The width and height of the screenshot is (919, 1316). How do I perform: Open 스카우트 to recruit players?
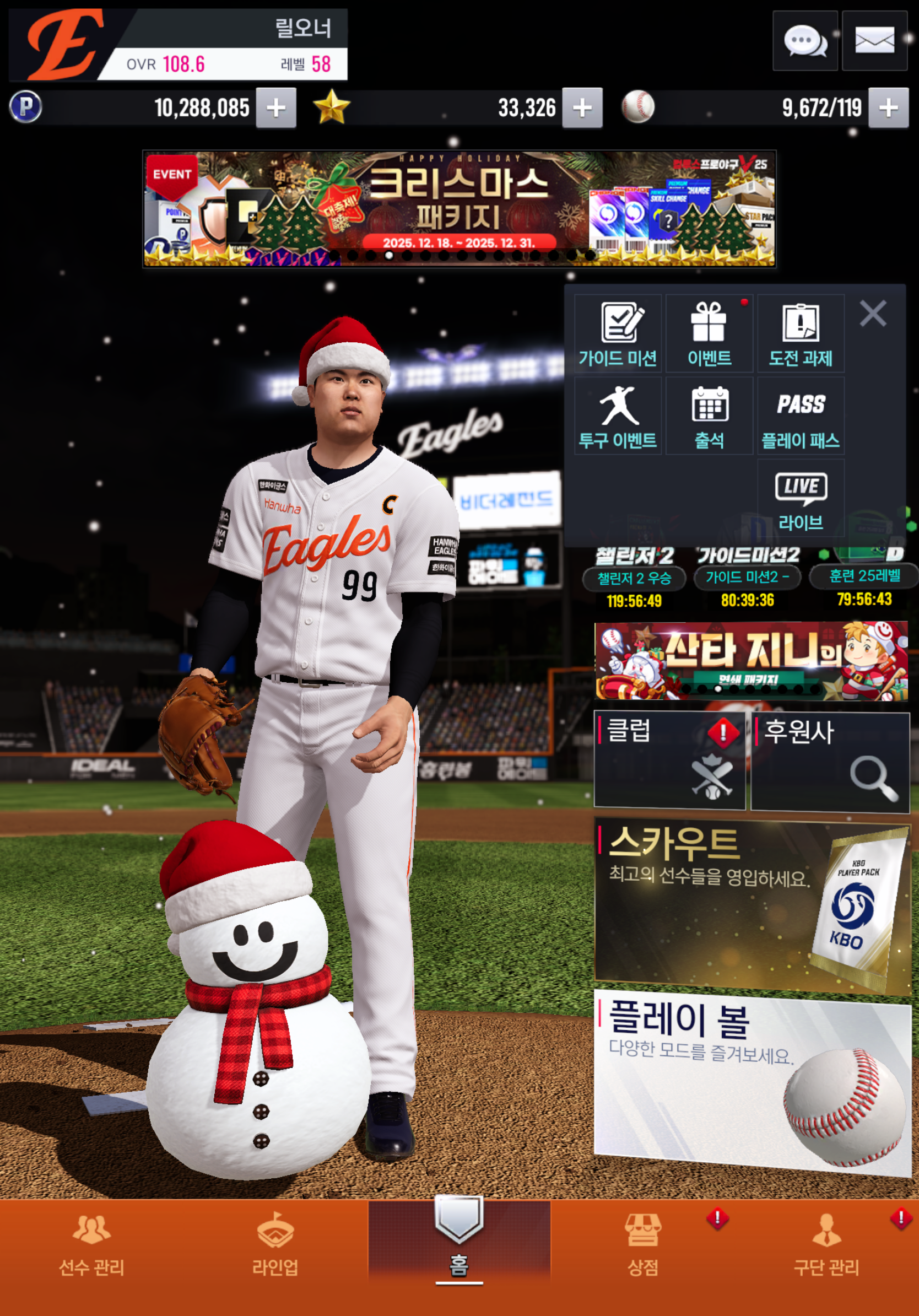pos(752,904)
